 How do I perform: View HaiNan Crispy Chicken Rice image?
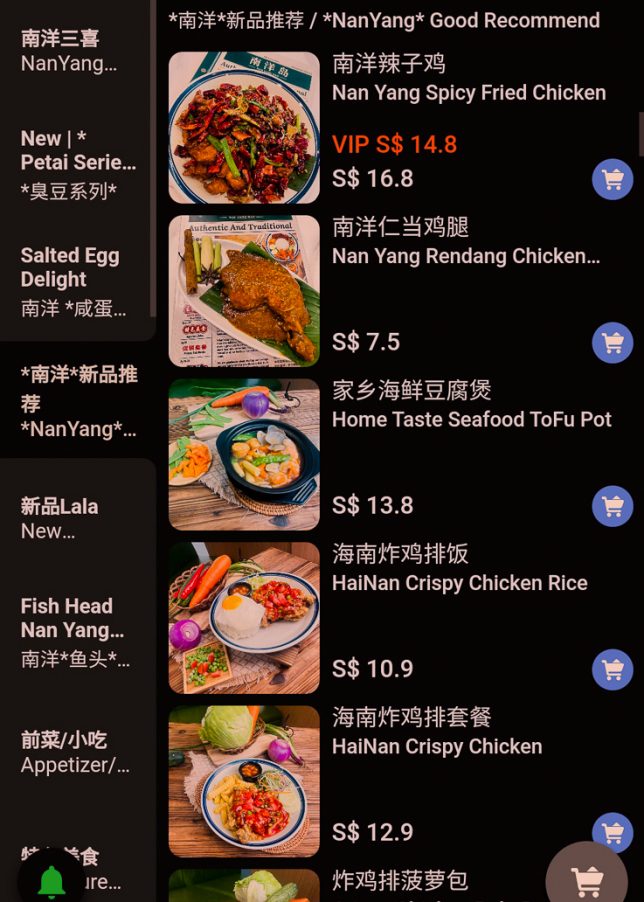click(244, 617)
